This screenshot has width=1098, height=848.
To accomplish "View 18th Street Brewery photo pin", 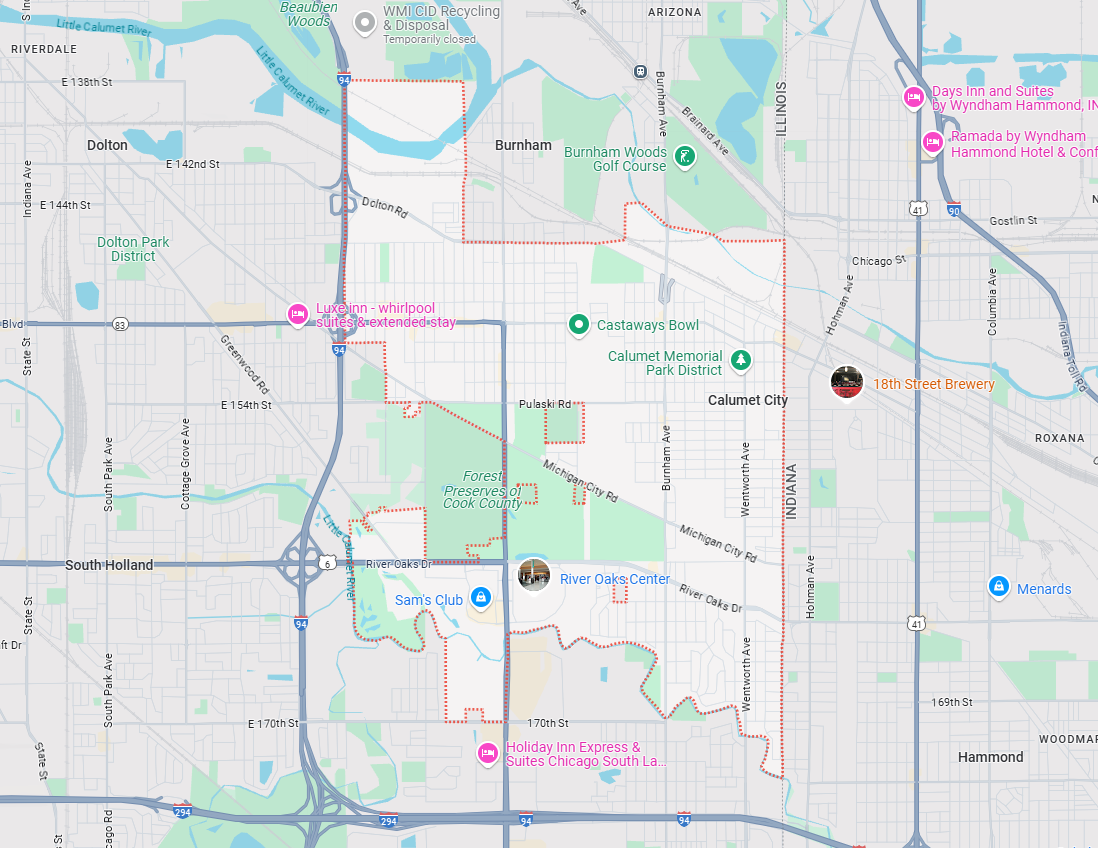I will [846, 382].
